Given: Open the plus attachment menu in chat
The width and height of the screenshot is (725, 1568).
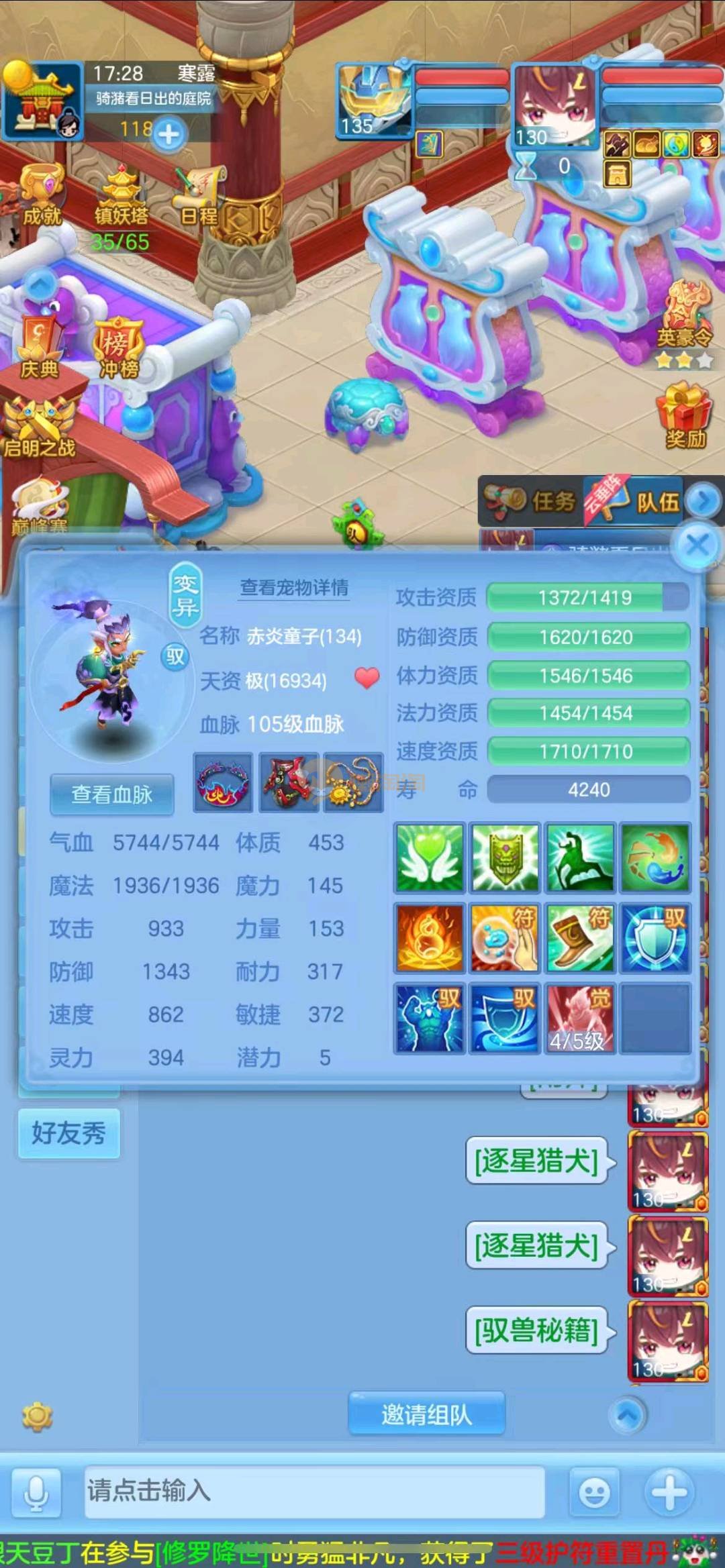Looking at the screenshot, I should click(669, 1492).
